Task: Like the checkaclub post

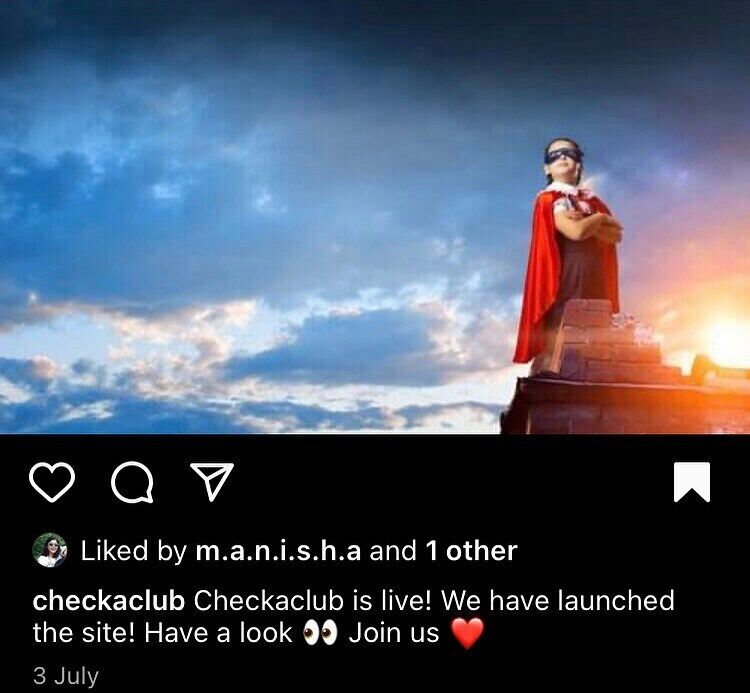Action: [53, 484]
